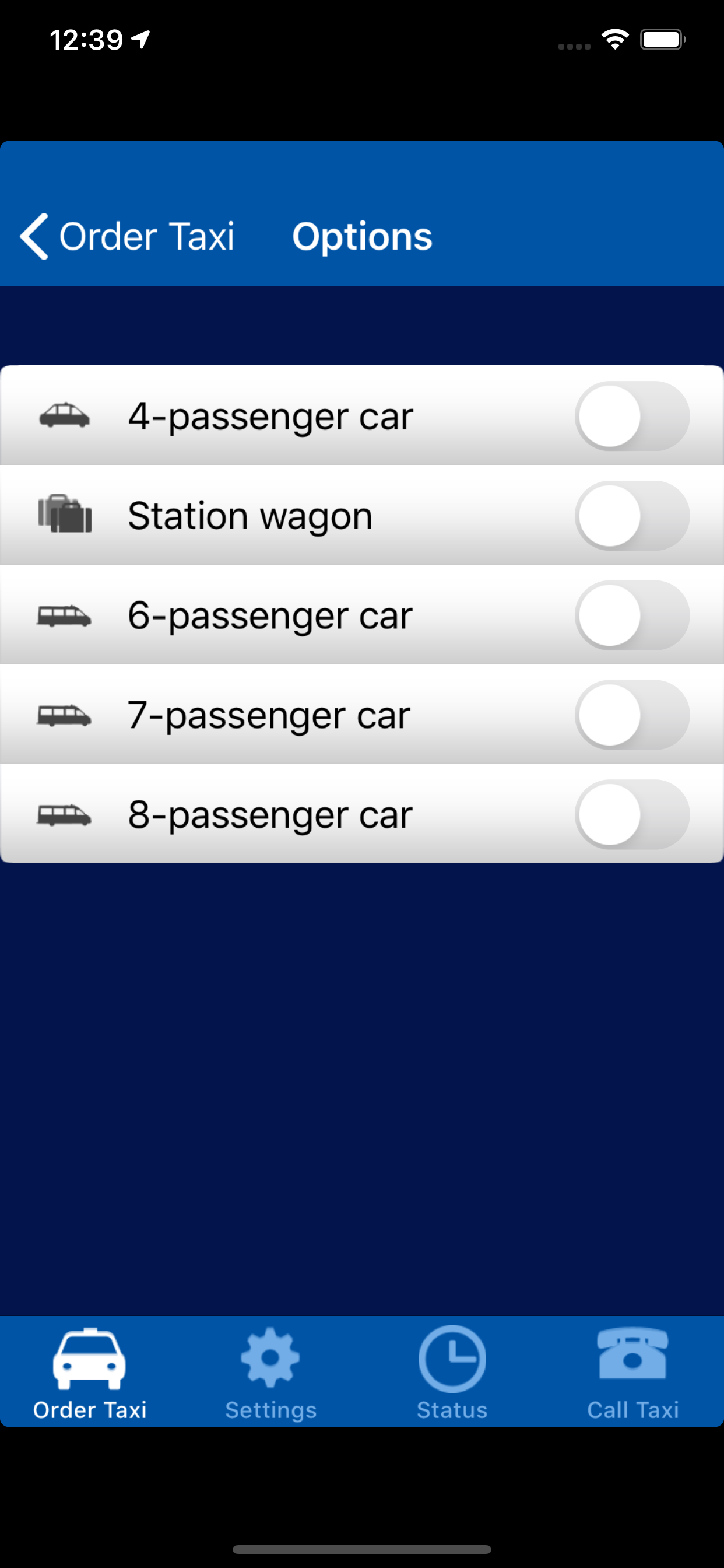This screenshot has height=1568, width=724.
Task: Select the Order Taxi tab
Action: (x=90, y=1374)
